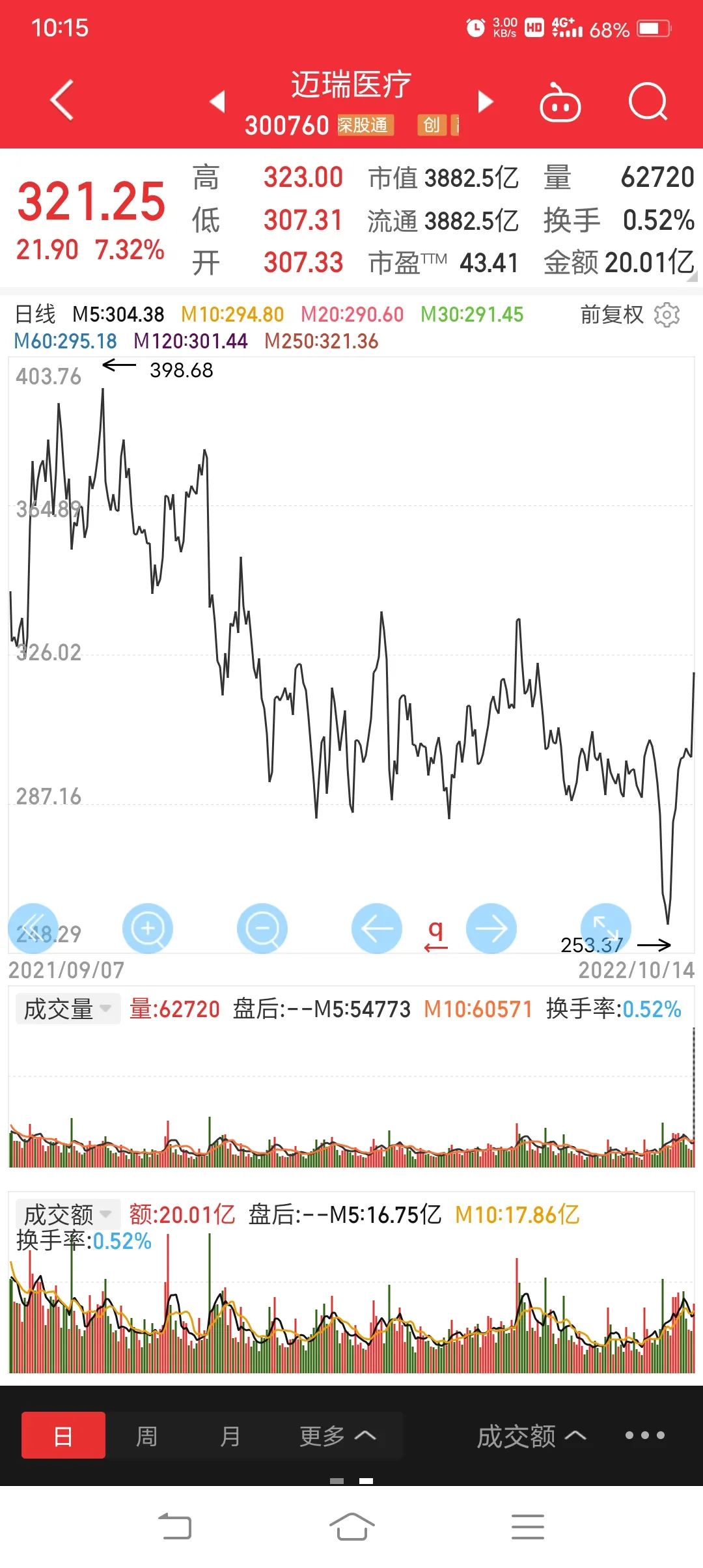Image resolution: width=703 pixels, height=1568 pixels.
Task: Open the 成交额 indicator dropdown
Action: point(67,1214)
